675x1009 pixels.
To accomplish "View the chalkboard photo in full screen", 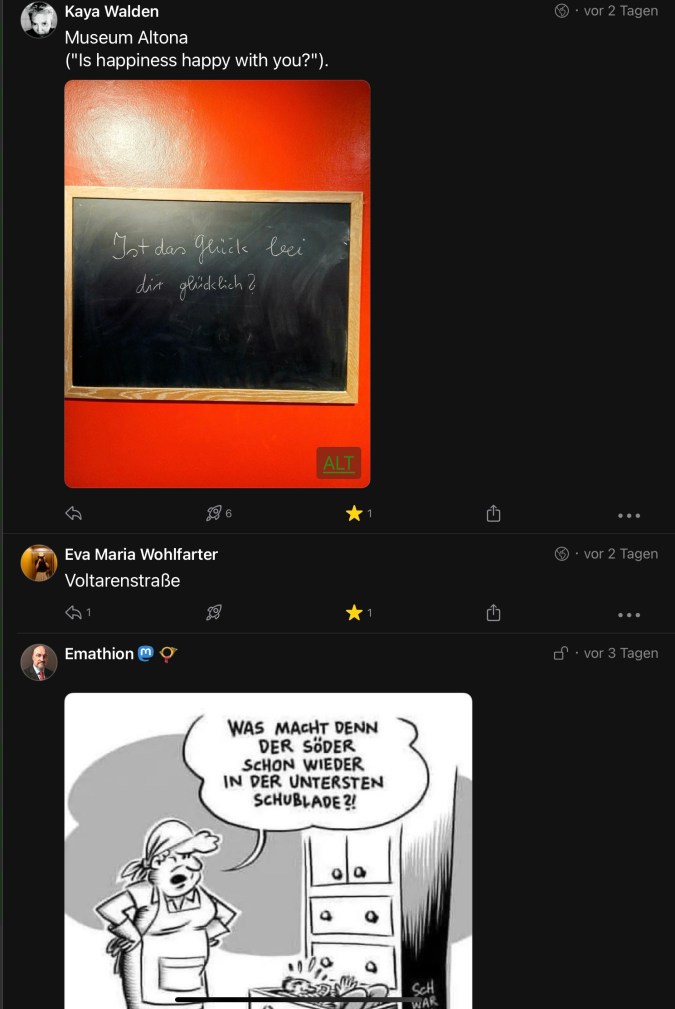I will [217, 270].
